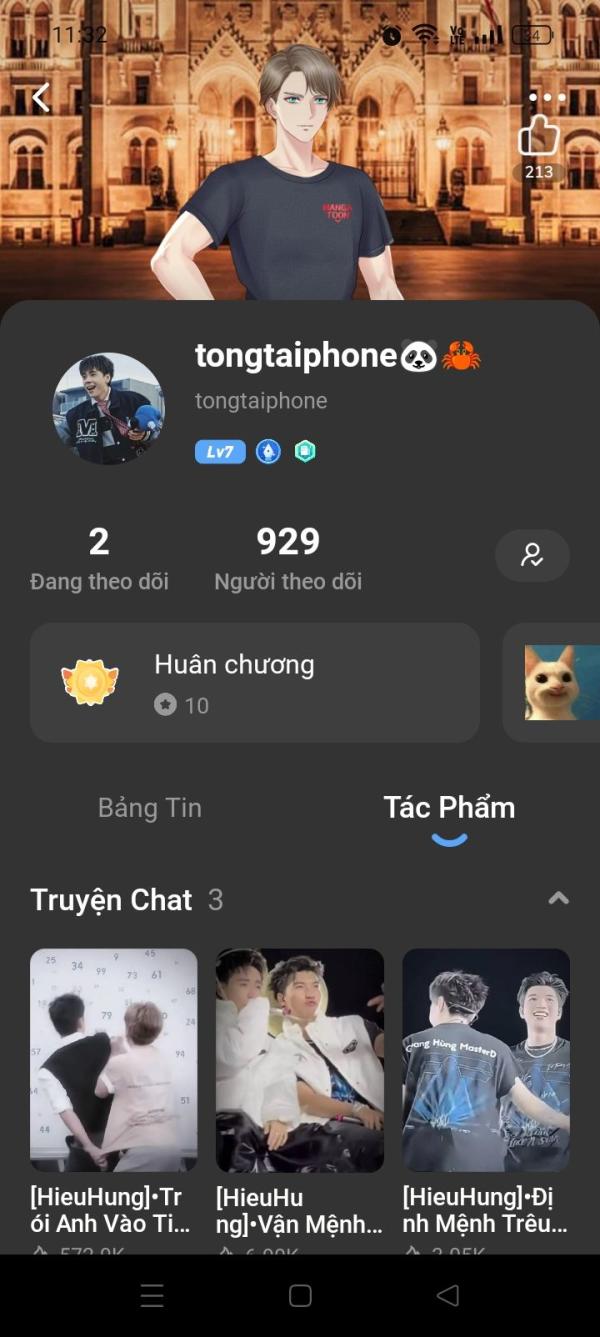Tap the following status button

point(532,556)
